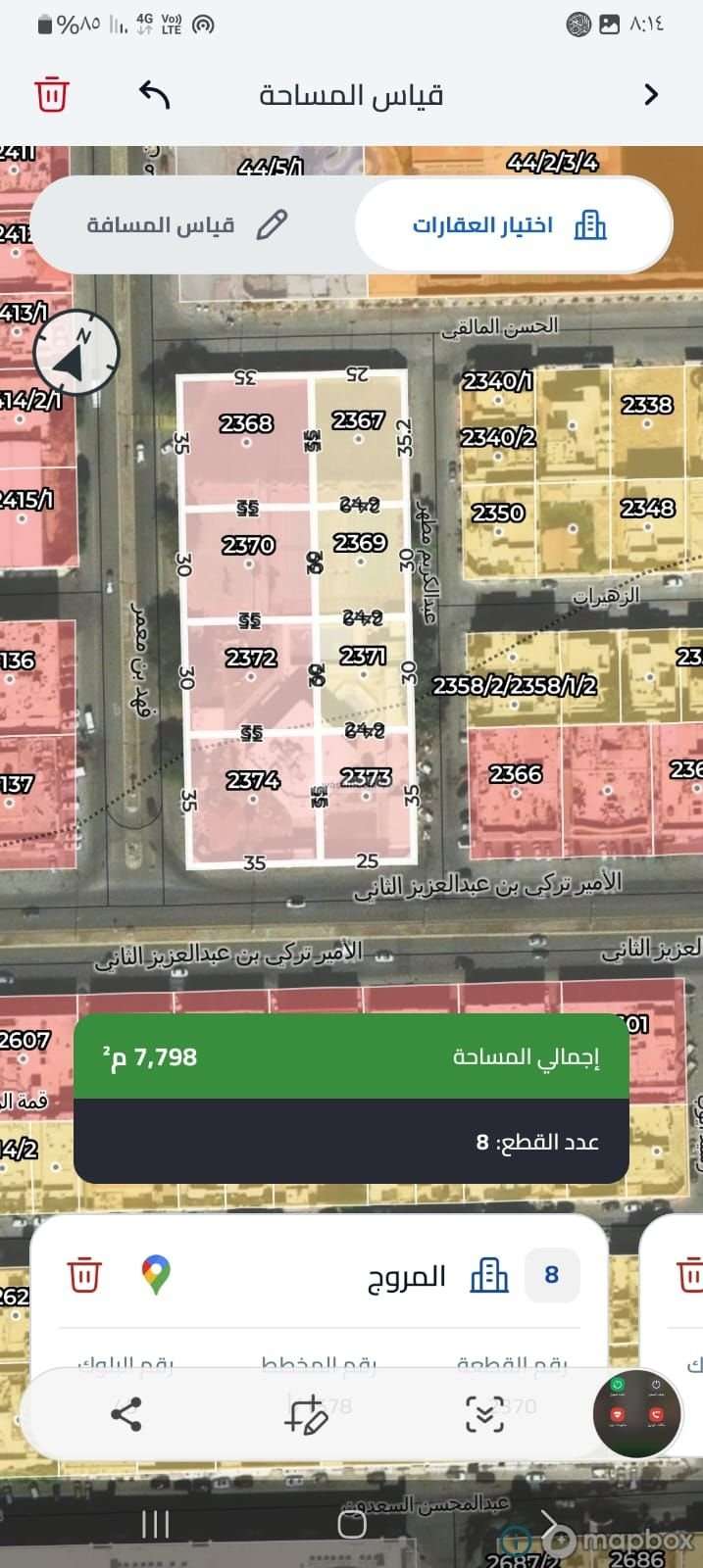Open the المروج property in Google Maps
This screenshot has width=703, height=1568.
coord(157,1275)
